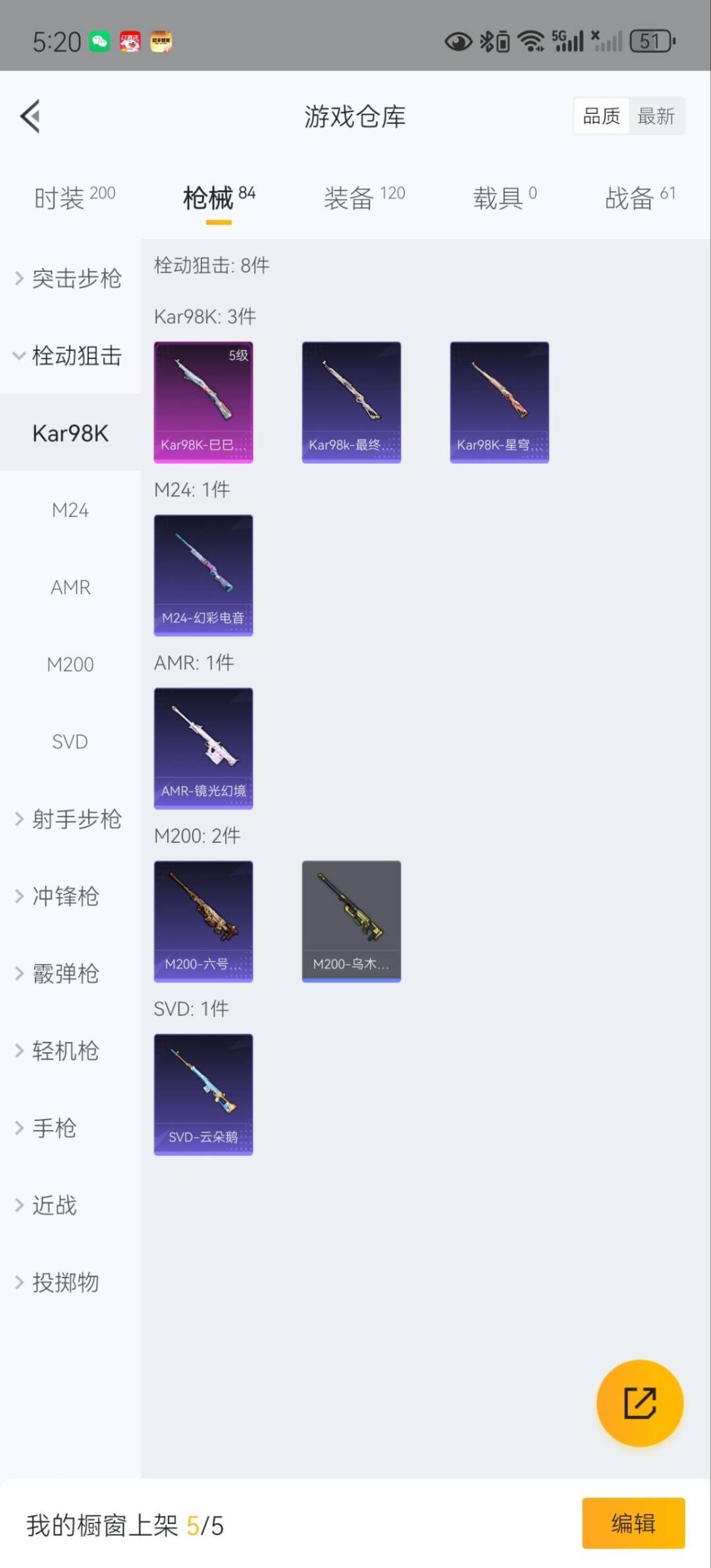View the M200-乌木 skin

point(352,921)
